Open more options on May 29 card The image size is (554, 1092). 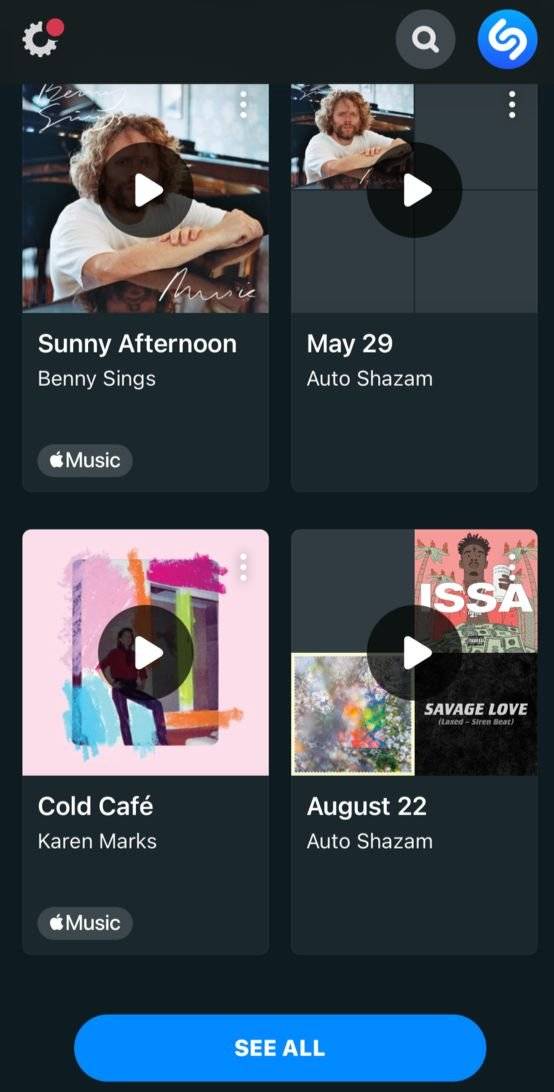click(x=512, y=104)
